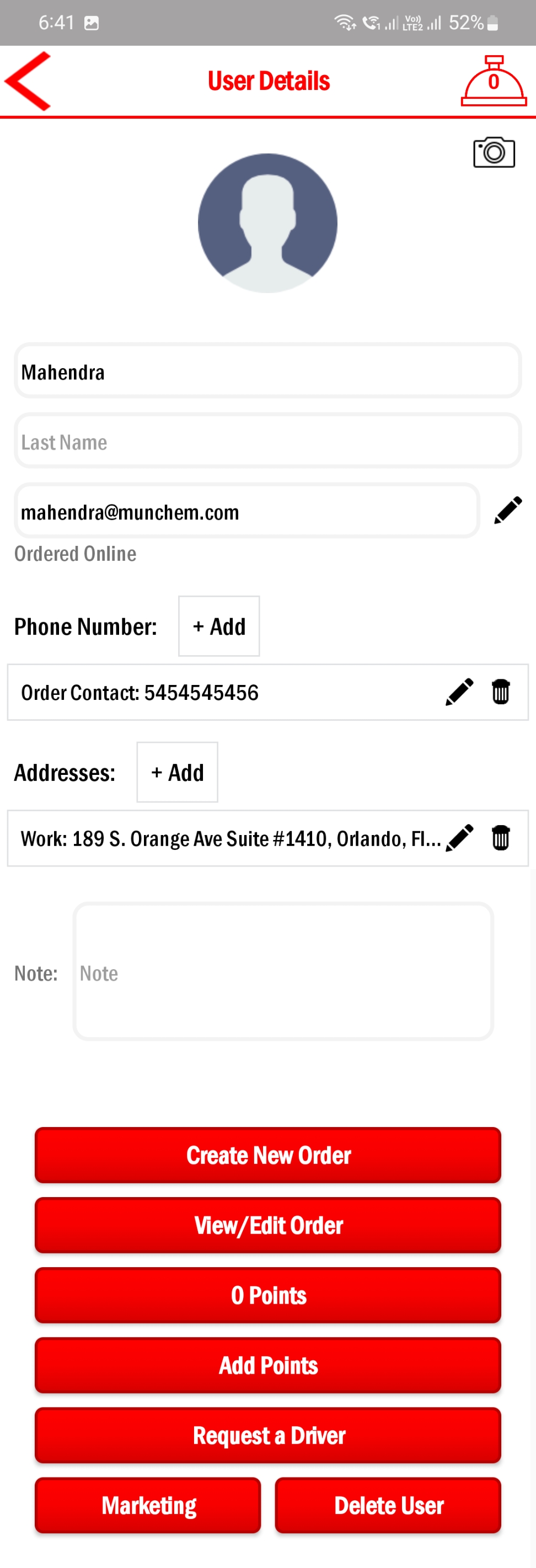Add a new address

[177, 773]
